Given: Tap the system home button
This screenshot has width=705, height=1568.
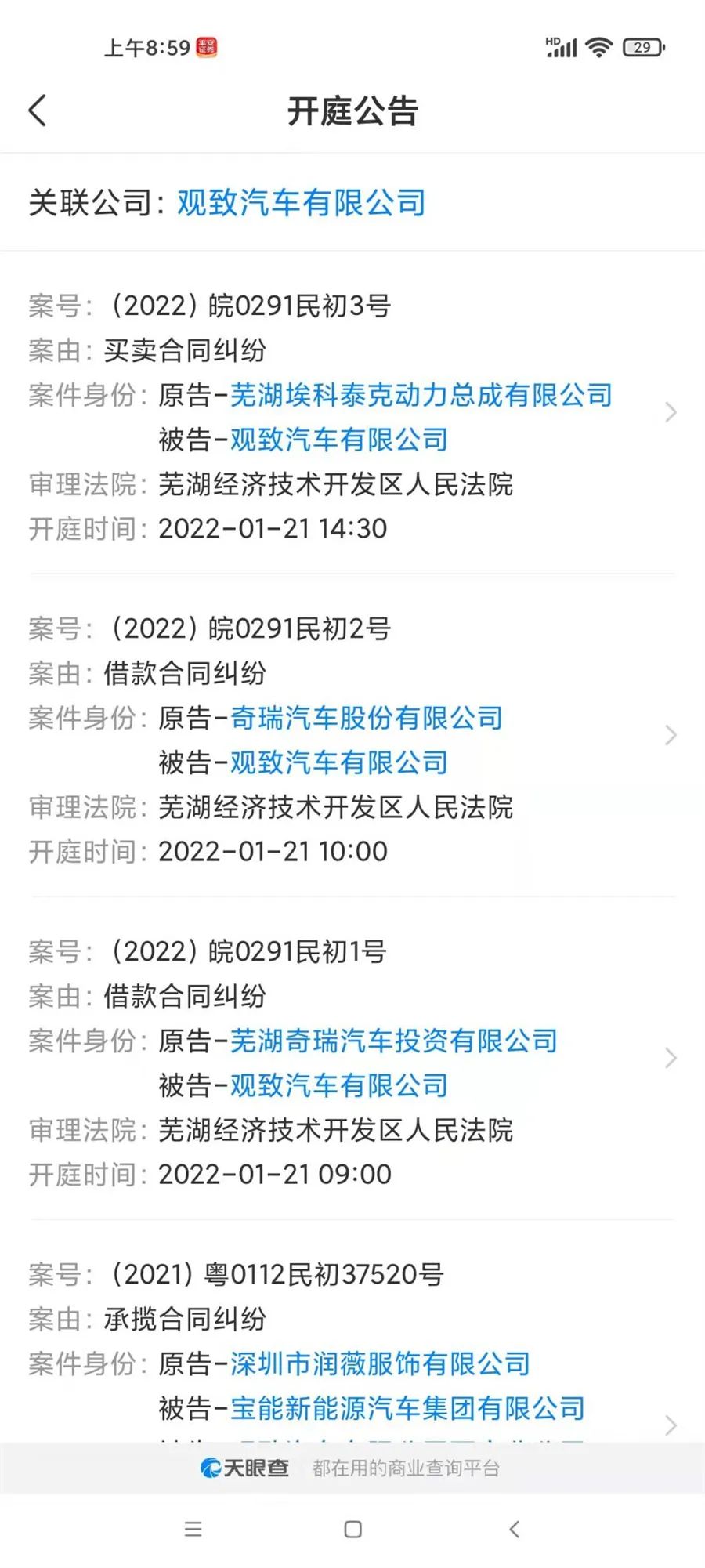Looking at the screenshot, I should pyautogui.click(x=353, y=1529).
